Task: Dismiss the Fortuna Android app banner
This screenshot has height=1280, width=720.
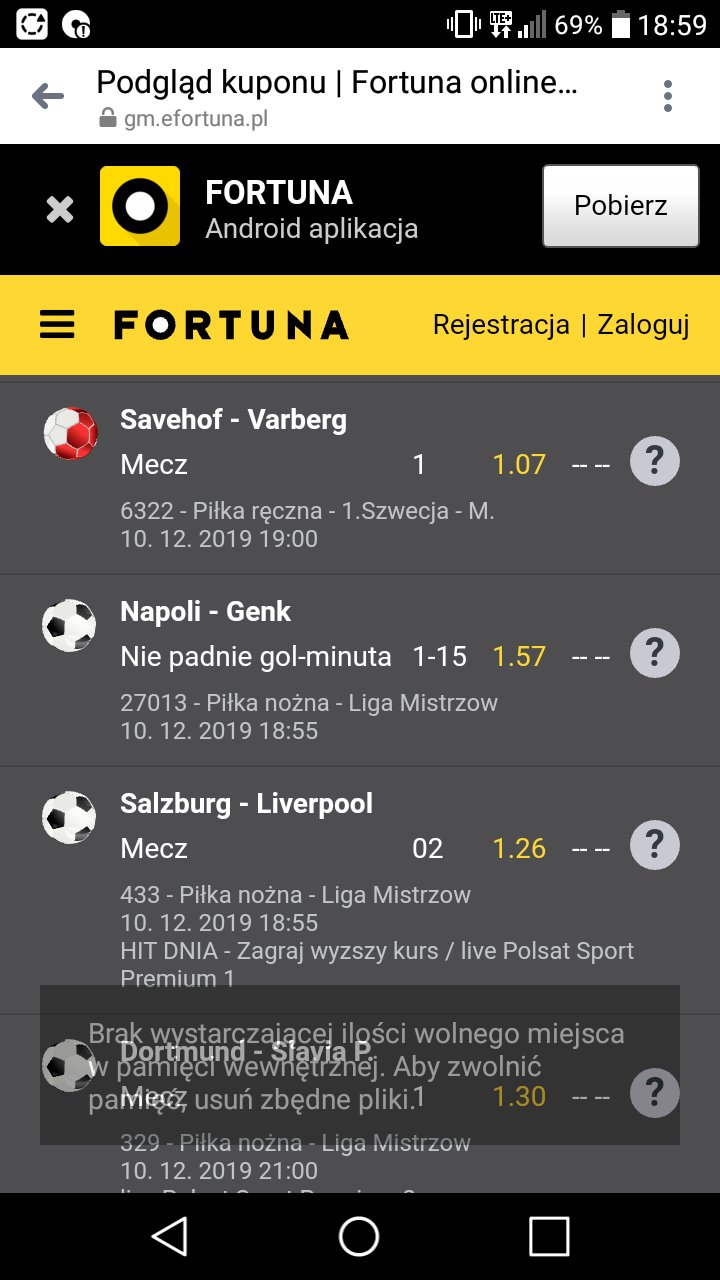Action: pos(60,209)
